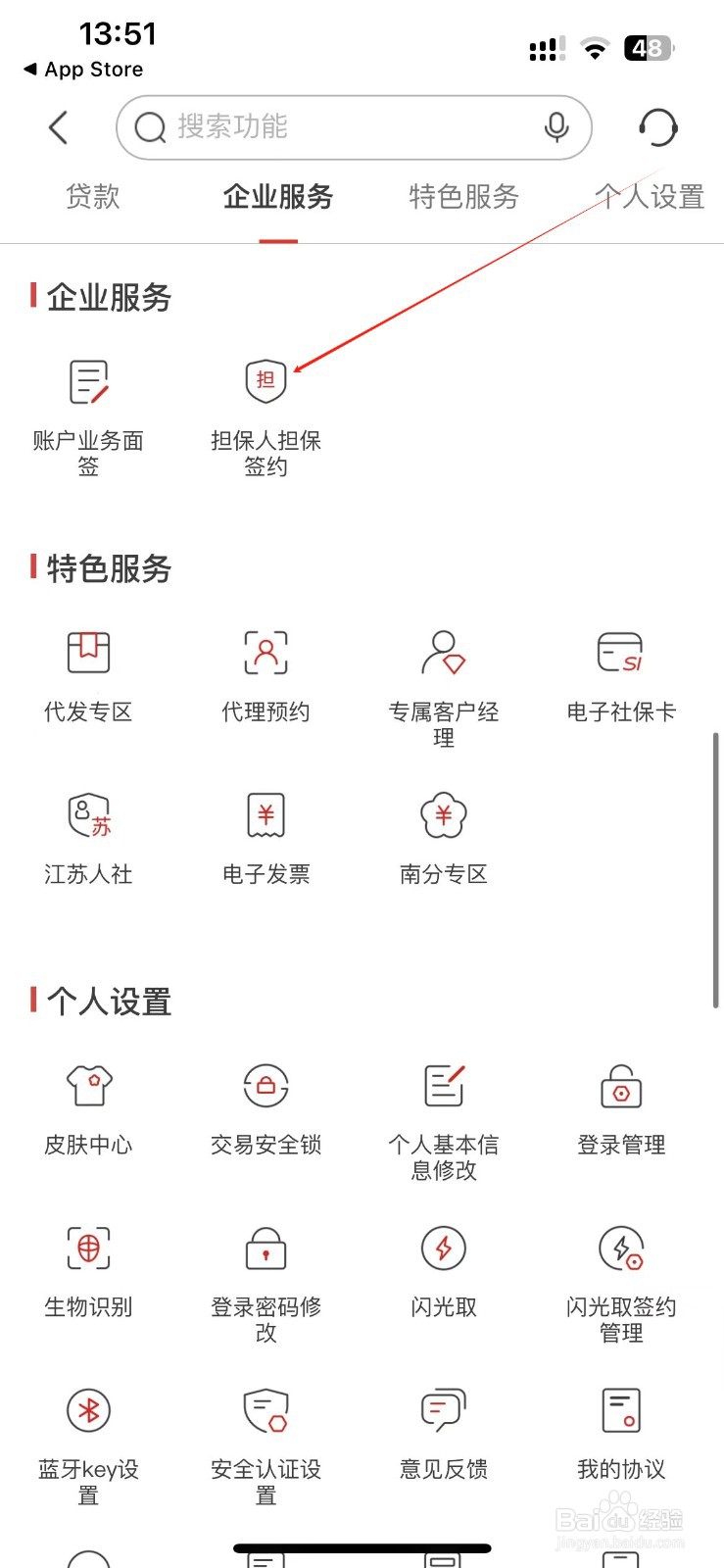Viewport: 724px width, 1568px height.
Task: Open the 江苏人社 icon
Action: 88,814
